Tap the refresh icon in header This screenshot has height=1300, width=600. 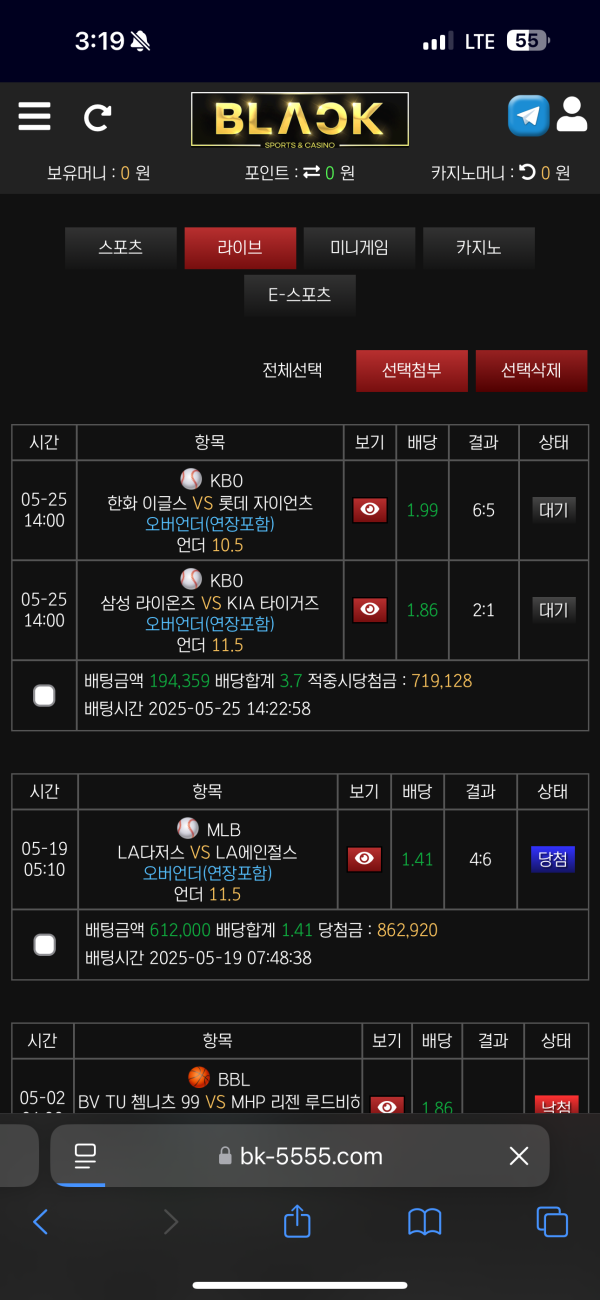pos(97,118)
